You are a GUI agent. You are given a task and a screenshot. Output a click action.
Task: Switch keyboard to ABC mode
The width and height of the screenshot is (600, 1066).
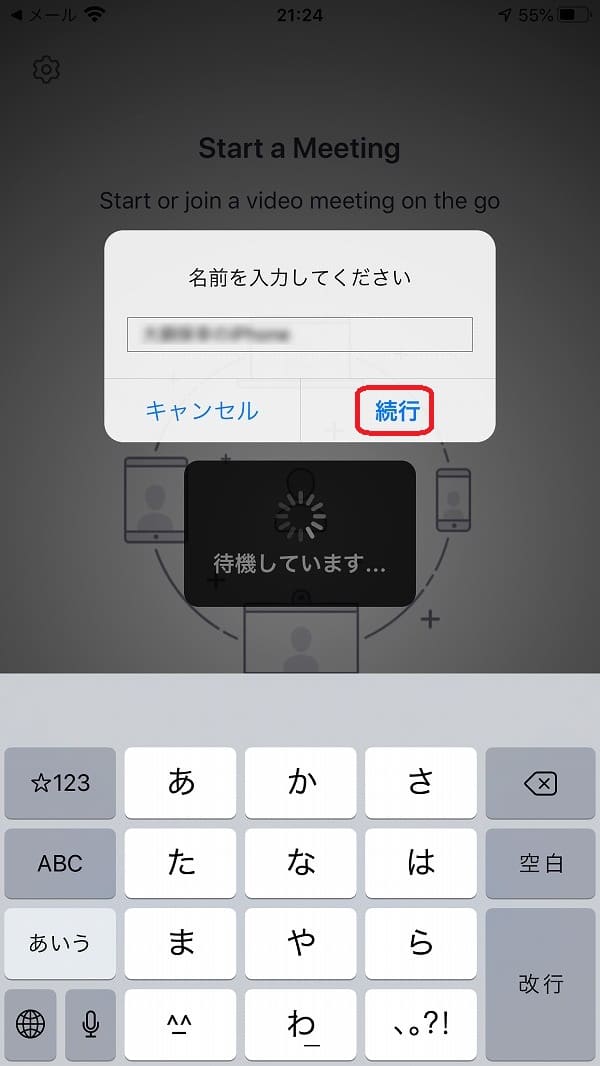[60, 863]
